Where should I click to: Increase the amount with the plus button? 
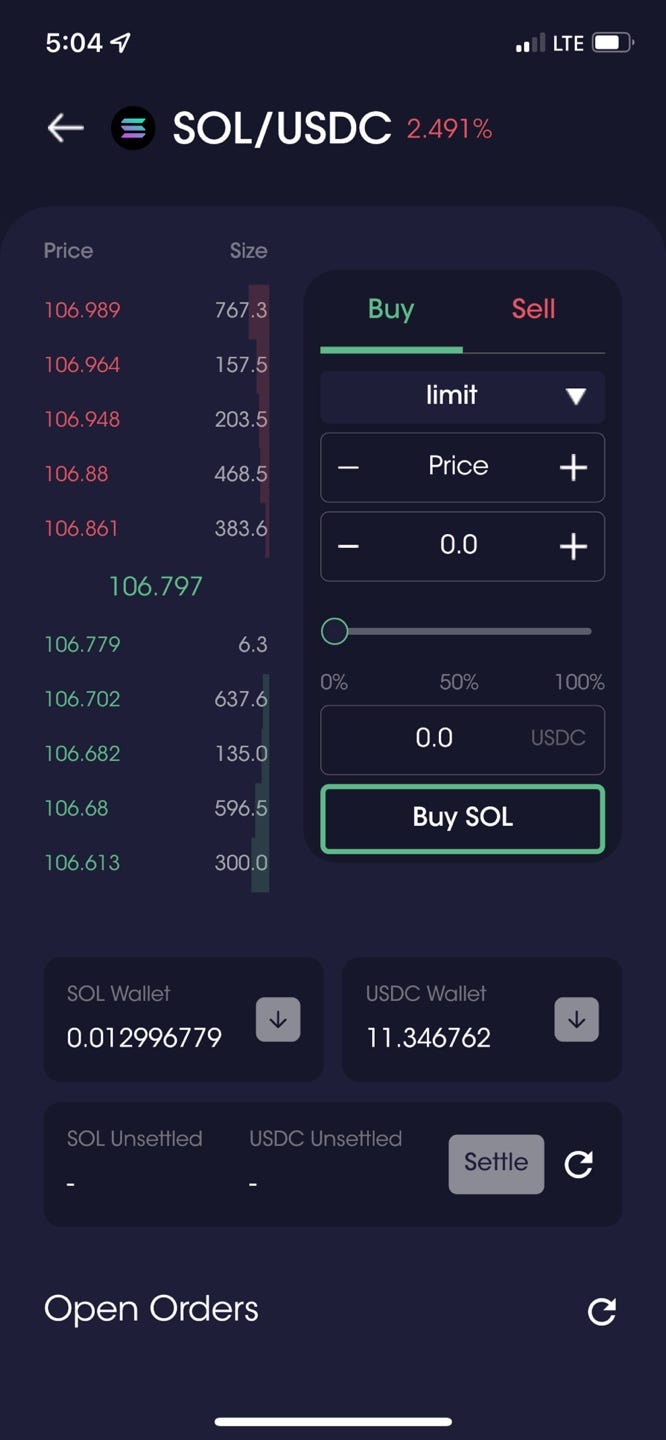[573, 546]
